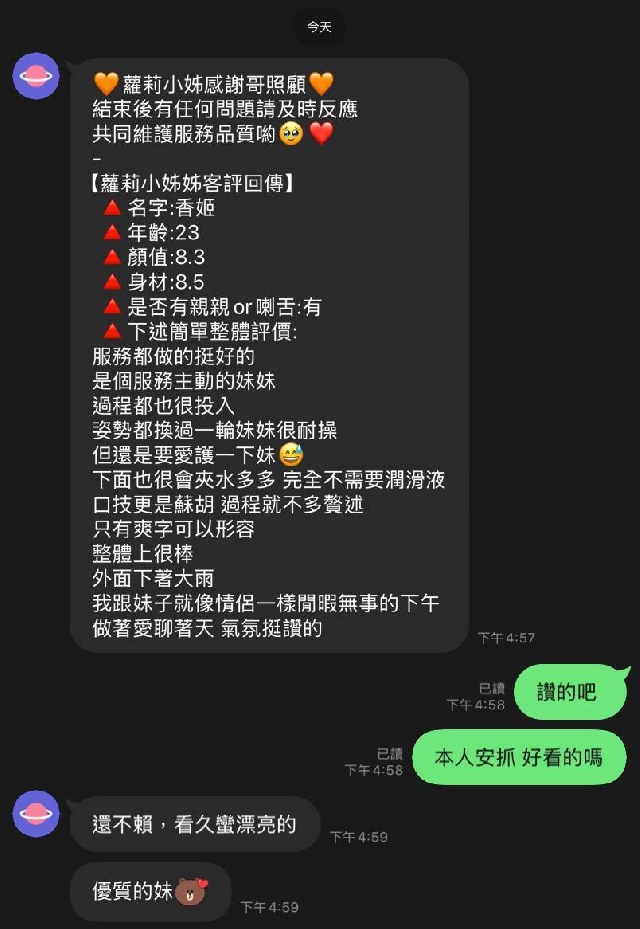Open sender's avatar beside the 還不賴 message
The height and width of the screenshot is (929, 640).
click(x=36, y=814)
